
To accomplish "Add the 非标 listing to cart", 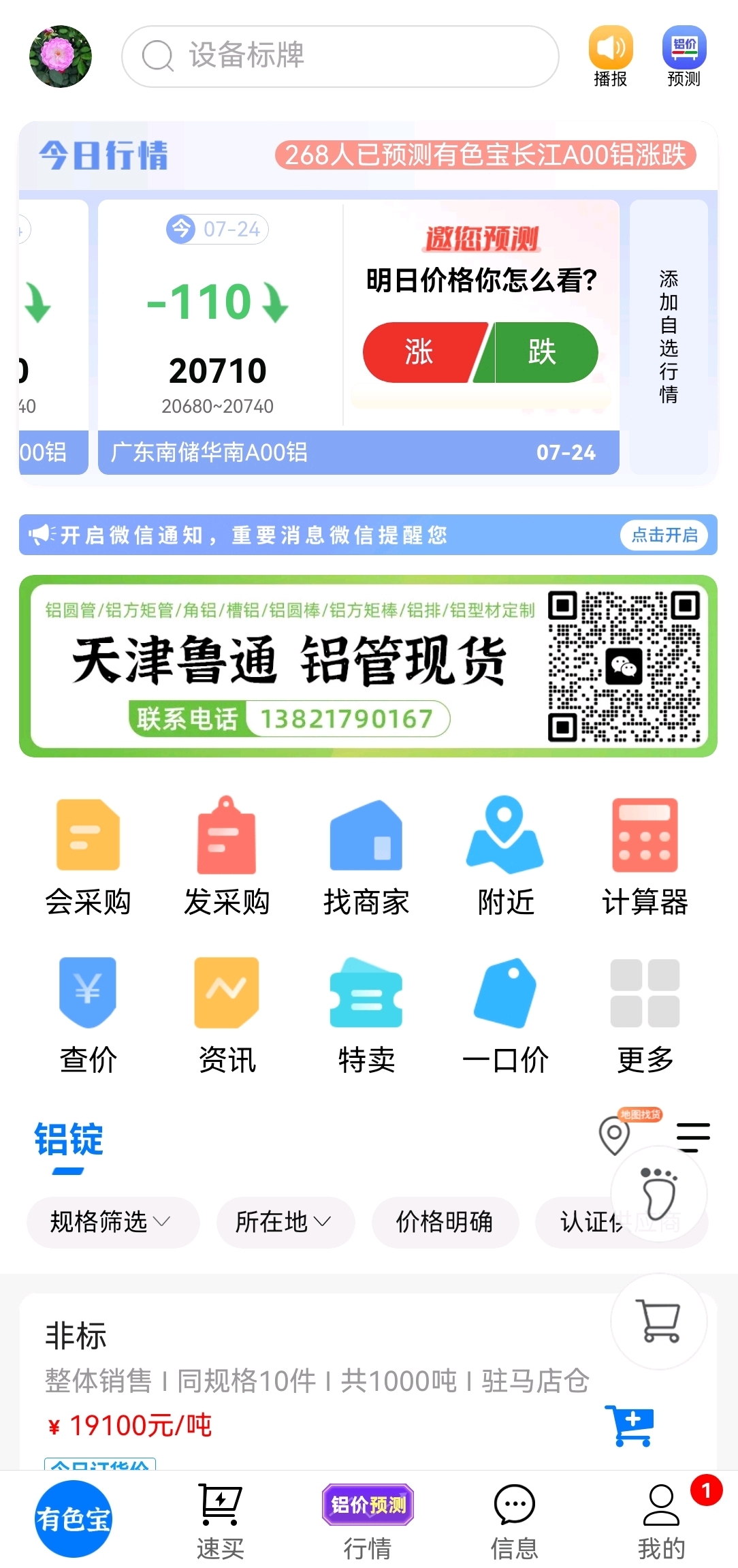I will click(x=630, y=1425).
